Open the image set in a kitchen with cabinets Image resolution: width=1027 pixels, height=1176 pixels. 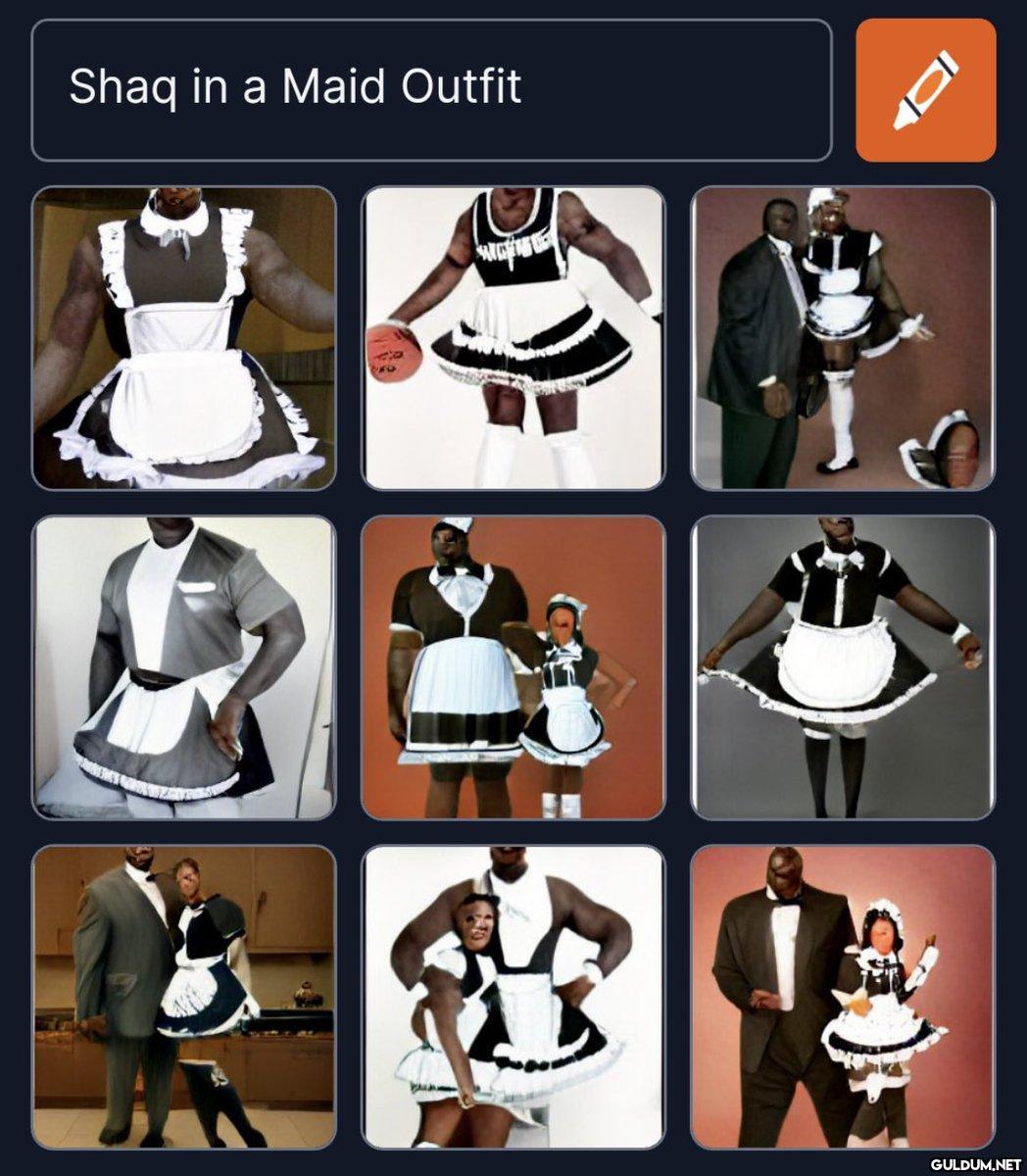184,997
